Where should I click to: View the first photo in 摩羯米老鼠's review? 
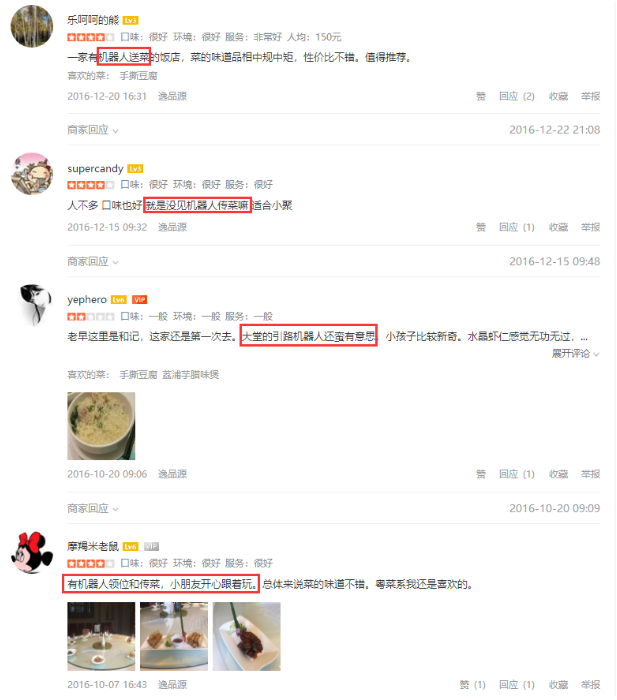pyautogui.click(x=100, y=636)
